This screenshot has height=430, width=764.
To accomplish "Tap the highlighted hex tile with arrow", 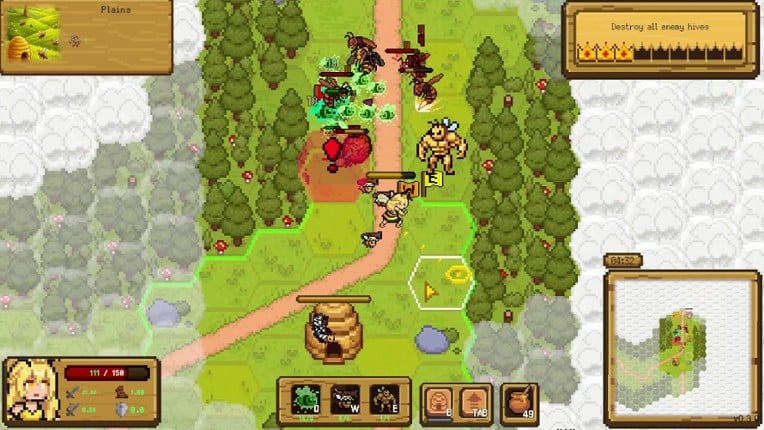I will coord(441,283).
